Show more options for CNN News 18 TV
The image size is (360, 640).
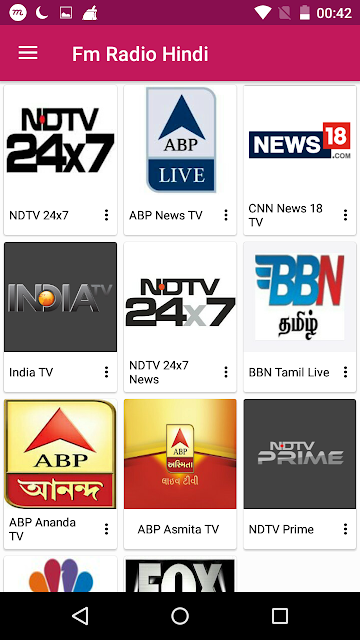[345, 215]
